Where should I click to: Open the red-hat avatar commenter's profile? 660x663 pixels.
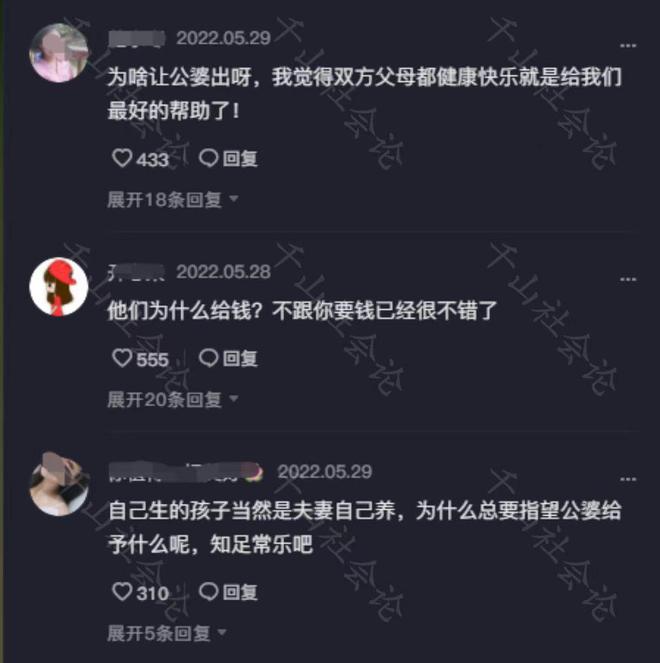coord(58,287)
